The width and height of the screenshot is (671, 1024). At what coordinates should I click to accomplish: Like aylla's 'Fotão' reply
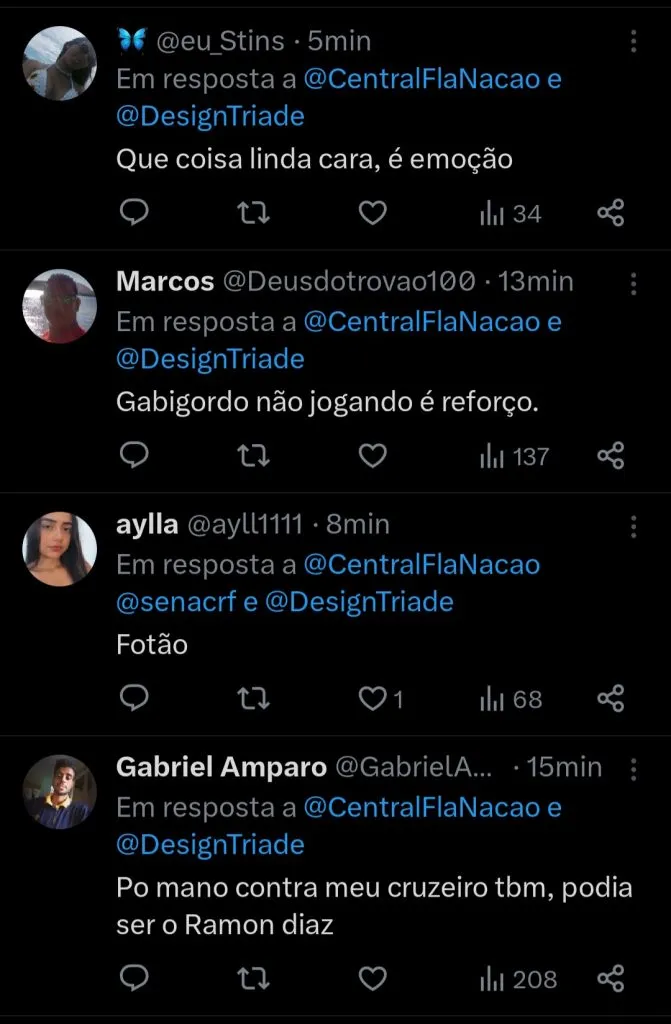coord(373,699)
